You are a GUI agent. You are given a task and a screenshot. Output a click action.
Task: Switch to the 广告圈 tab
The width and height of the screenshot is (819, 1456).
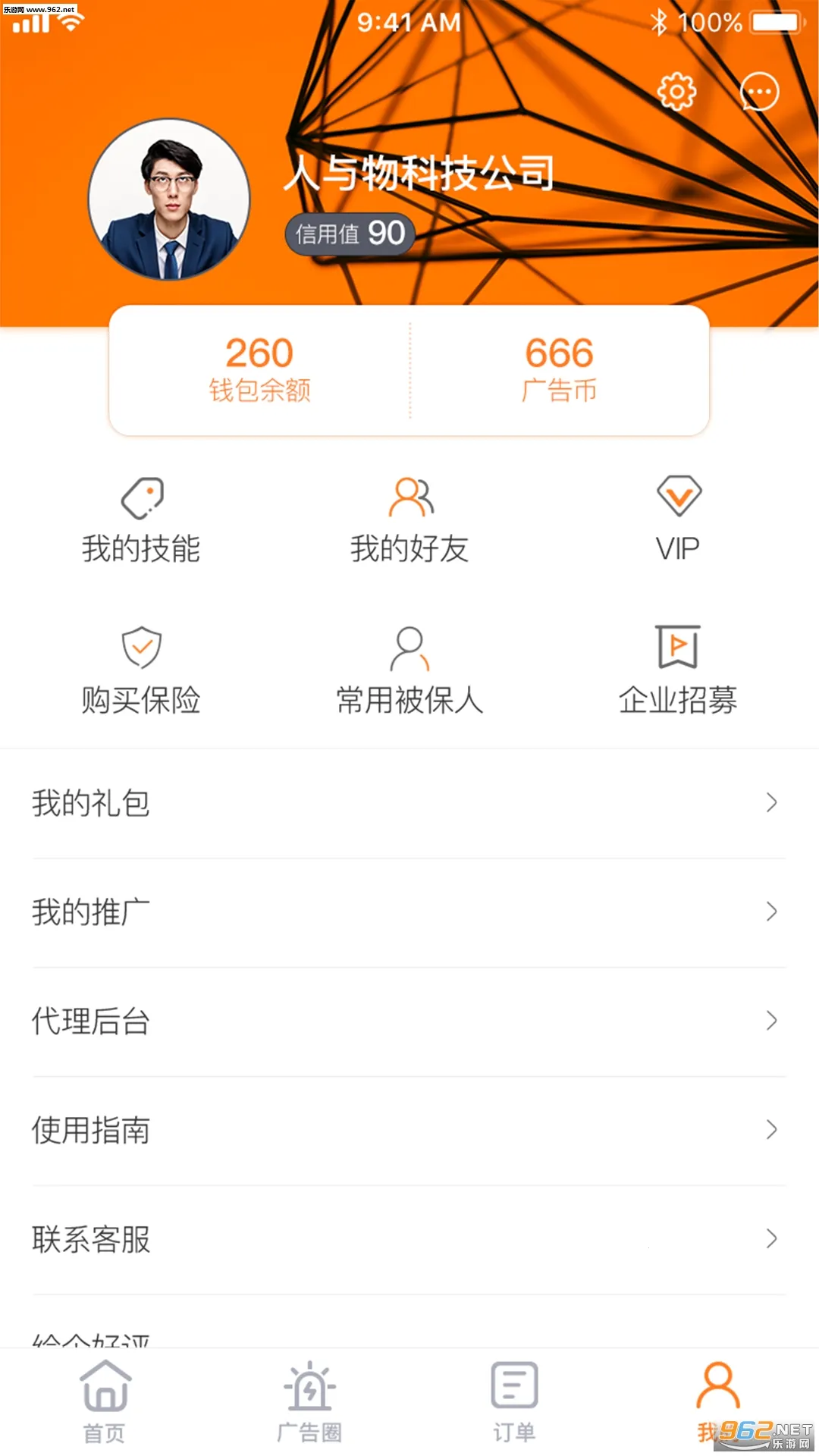tap(309, 1401)
